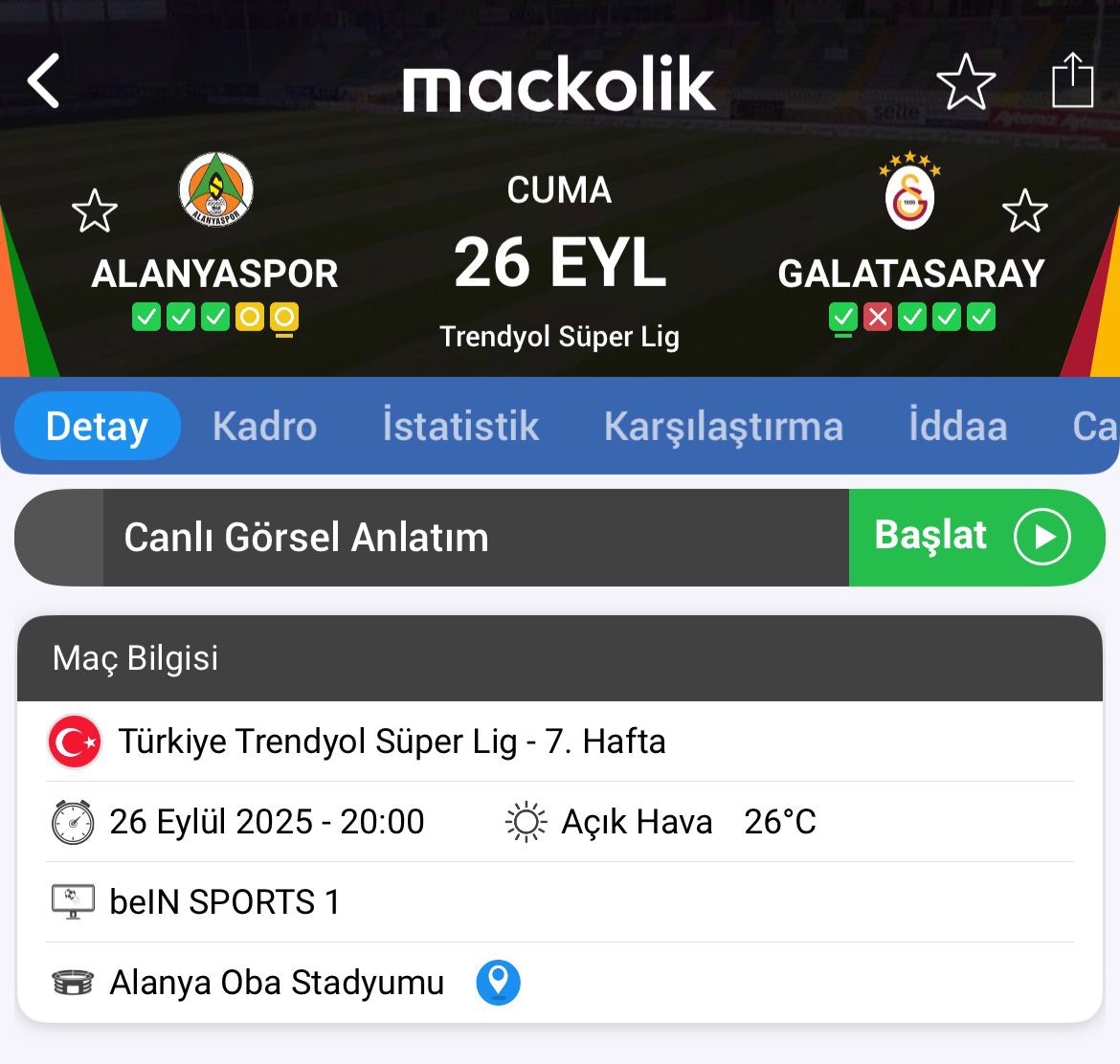Go back using the arrow icon
1120x1064 pixels.
44,81
